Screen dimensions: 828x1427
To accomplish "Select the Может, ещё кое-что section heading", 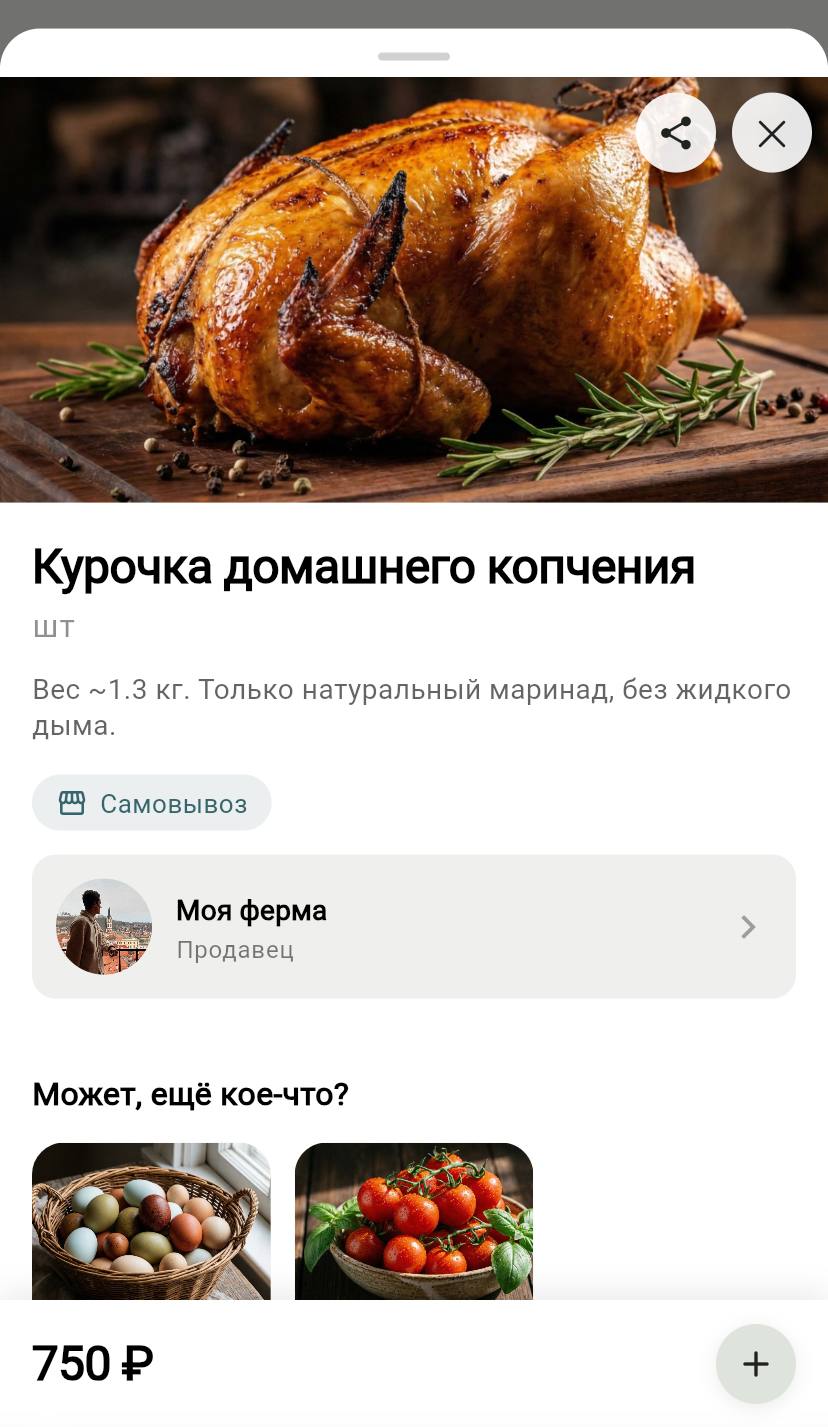I will pyautogui.click(x=190, y=1094).
